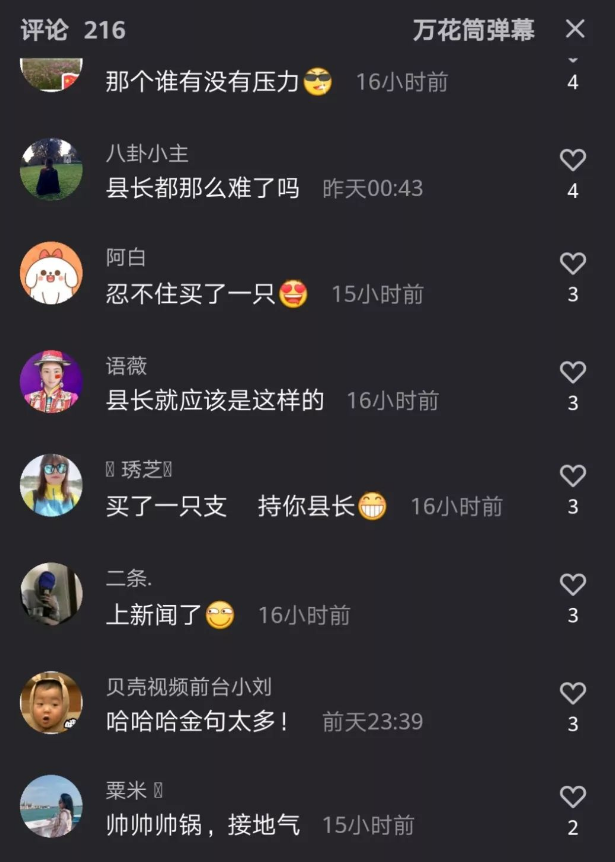The height and width of the screenshot is (862, 615).
Task: Reply to comment 忍不住买了一只
Action: [191, 294]
